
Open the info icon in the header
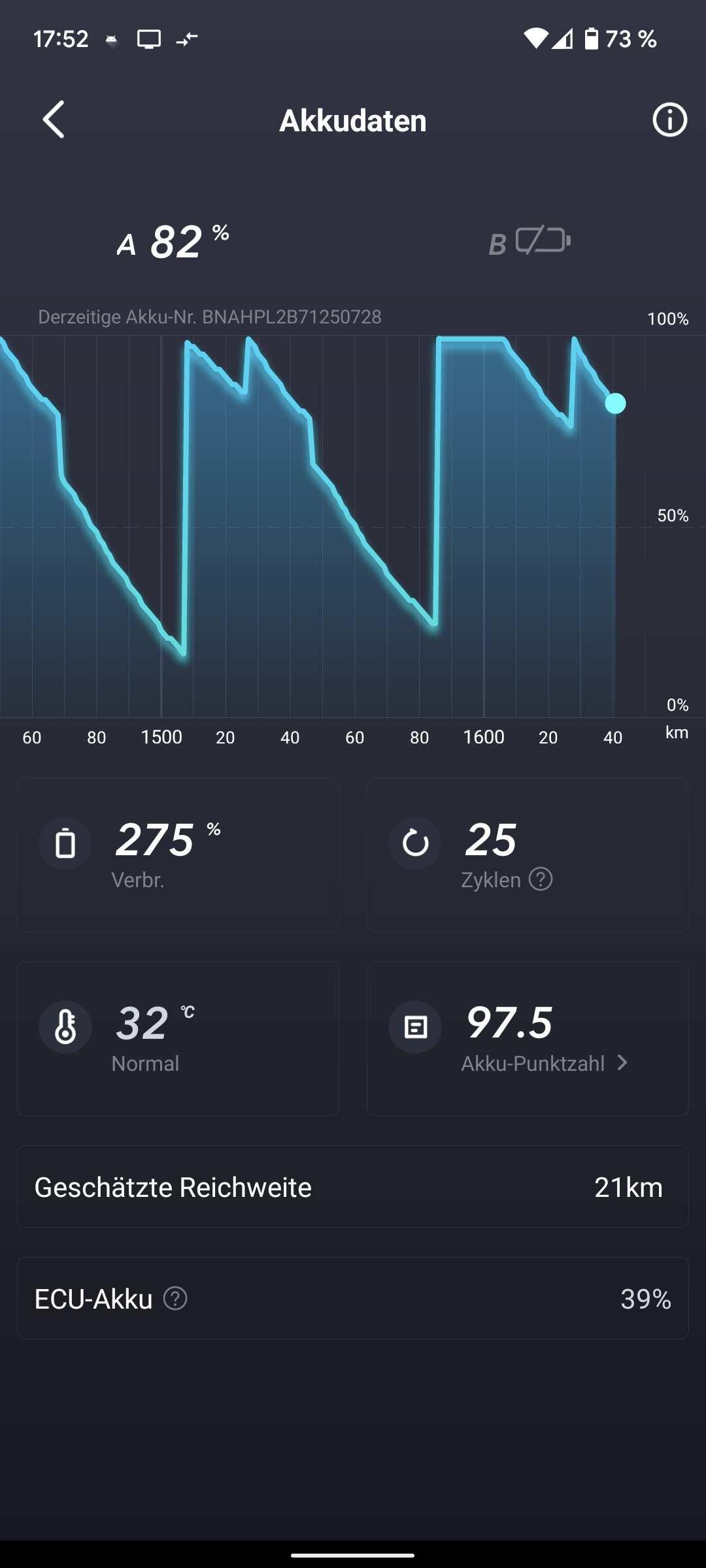669,120
